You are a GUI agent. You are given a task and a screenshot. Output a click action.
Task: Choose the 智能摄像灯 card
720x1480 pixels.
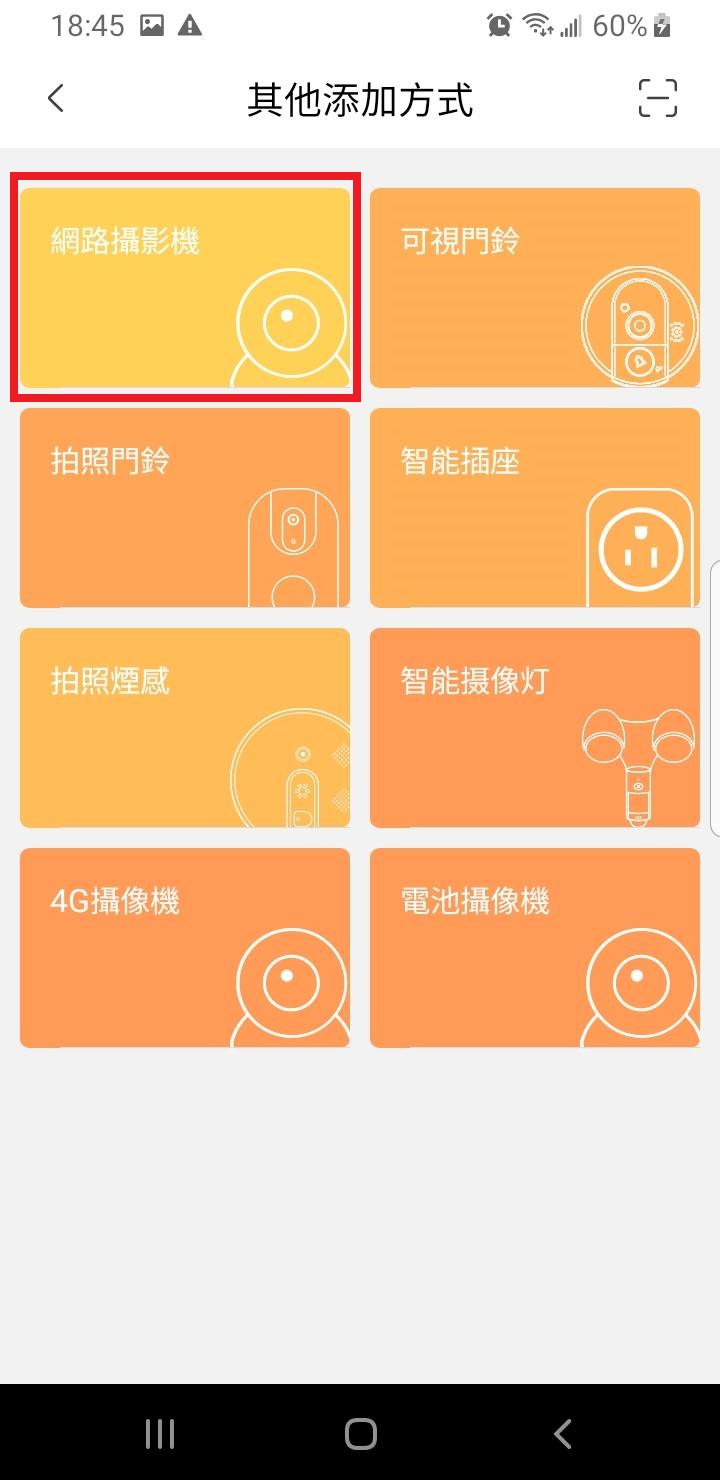pos(535,728)
